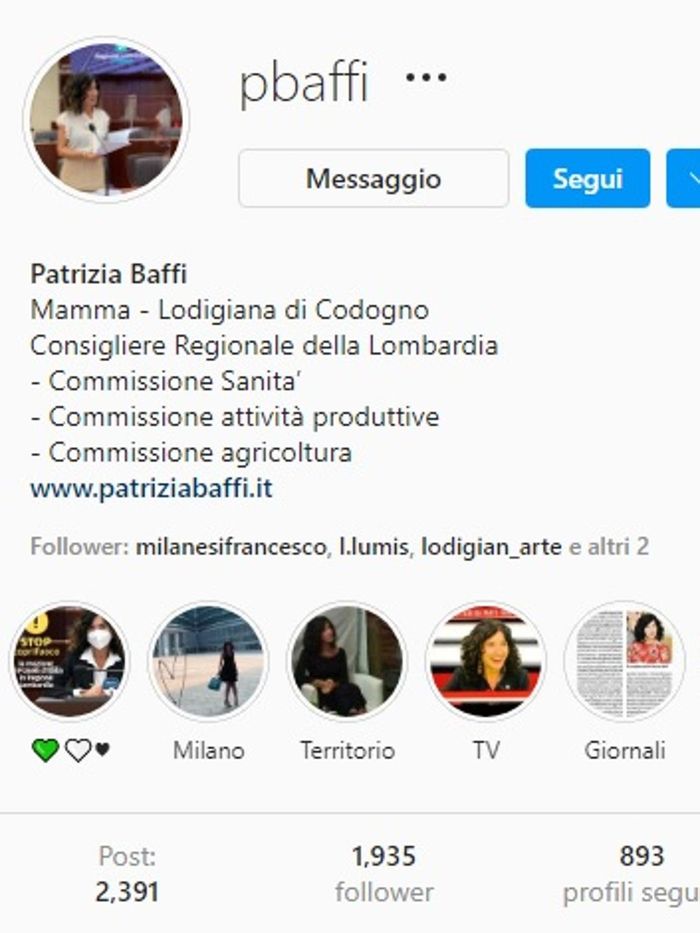Open follower milanesifrancesco's profile

tap(230, 547)
